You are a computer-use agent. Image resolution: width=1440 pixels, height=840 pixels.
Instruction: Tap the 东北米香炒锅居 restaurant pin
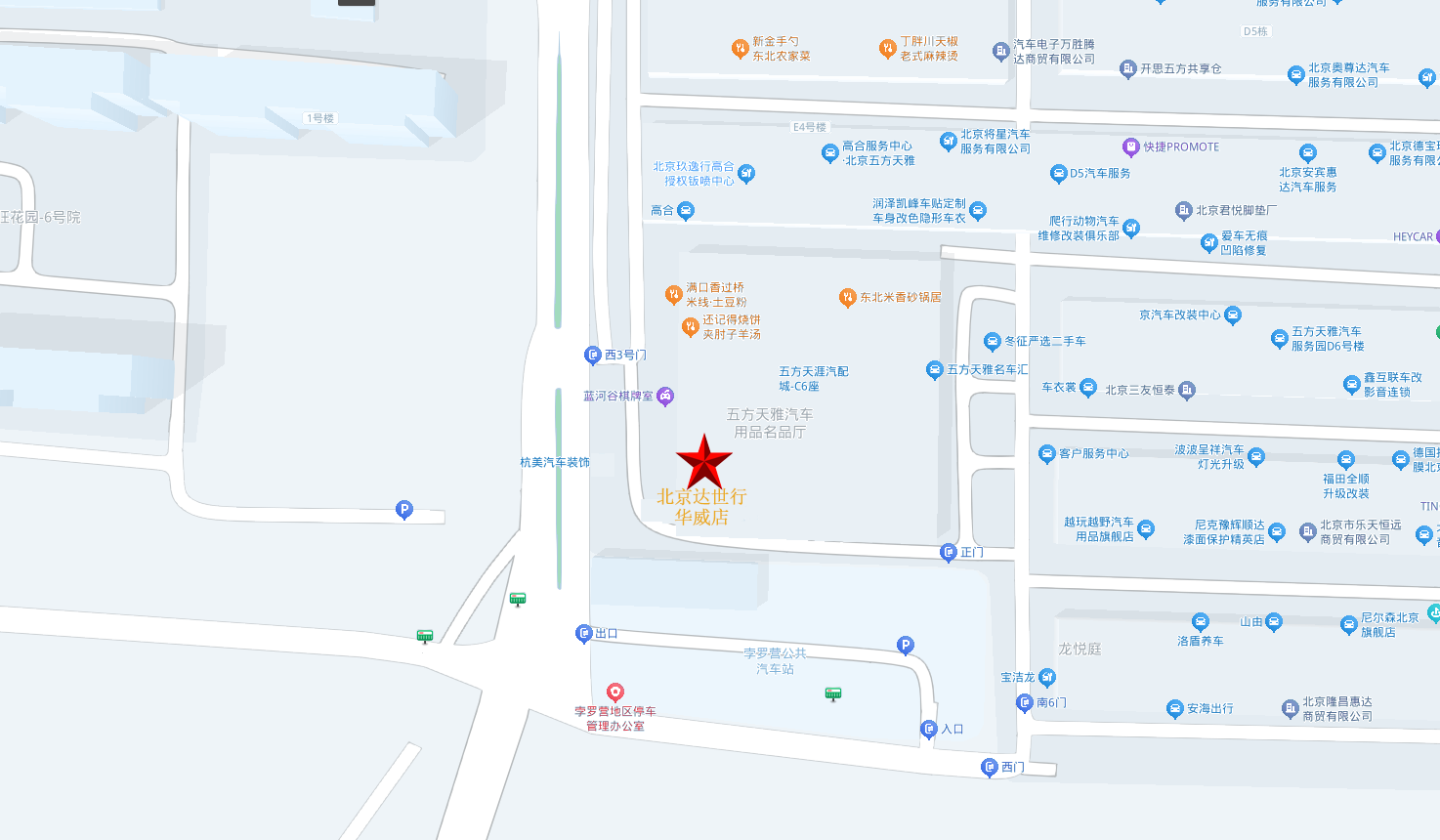848,298
